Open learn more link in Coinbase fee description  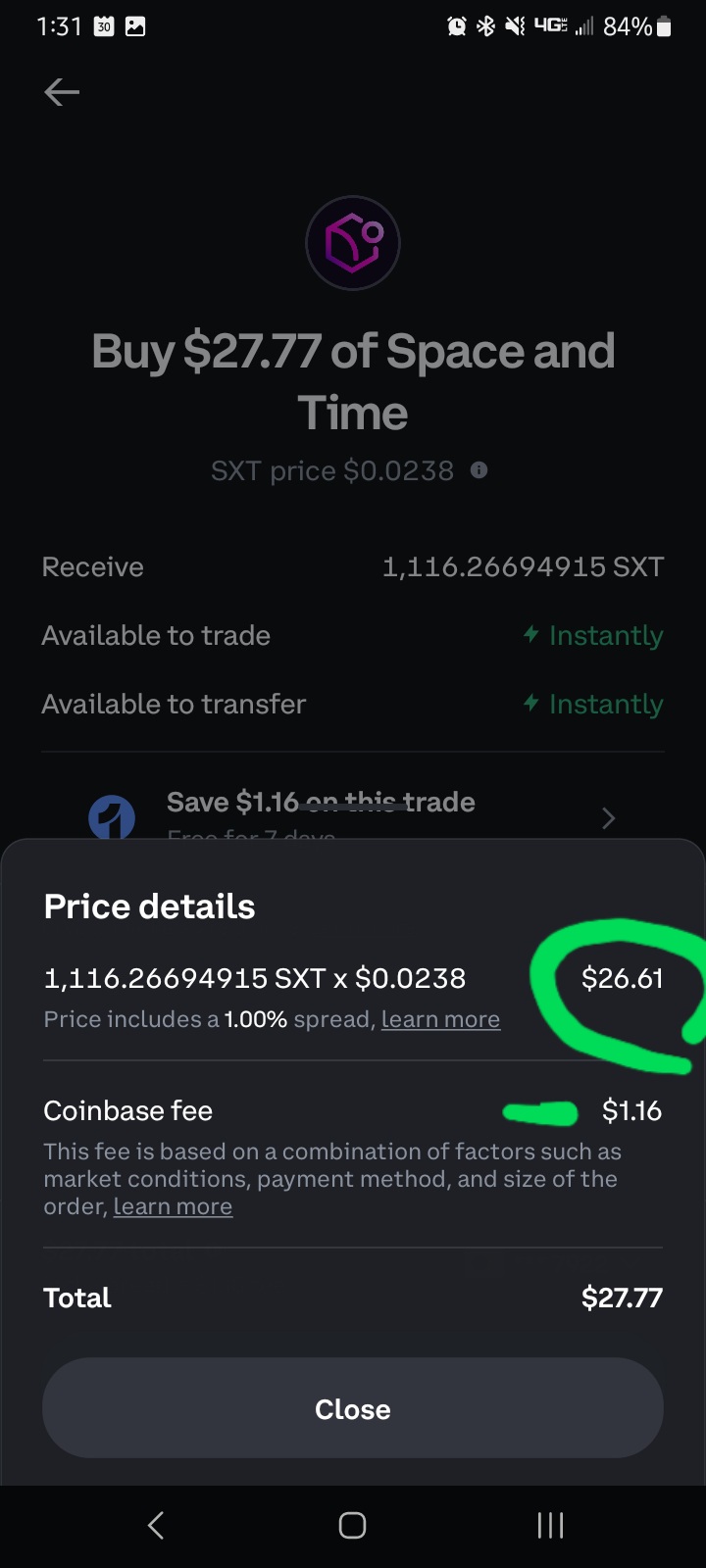point(173,1207)
